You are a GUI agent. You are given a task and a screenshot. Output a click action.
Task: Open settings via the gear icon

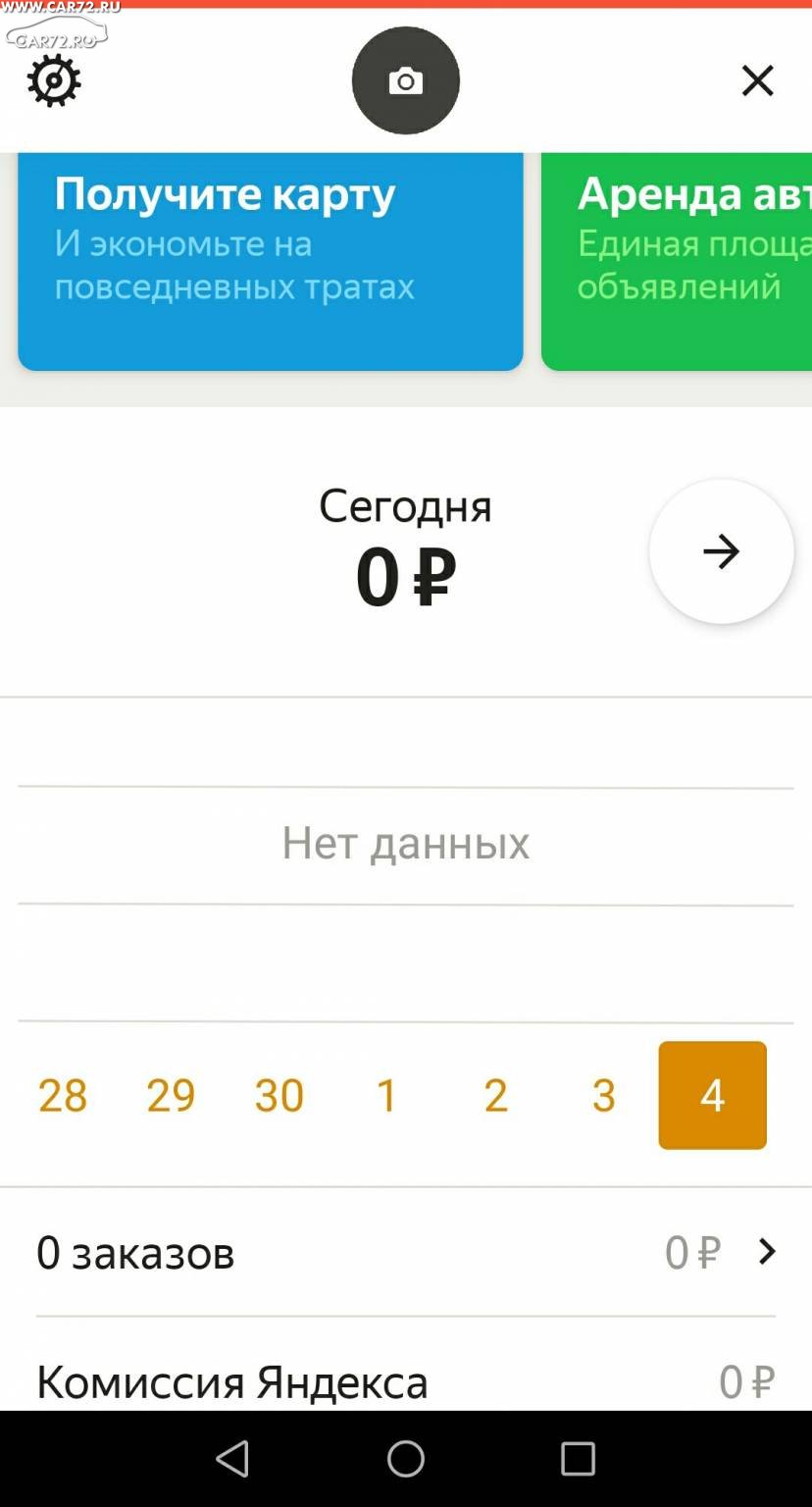click(53, 80)
